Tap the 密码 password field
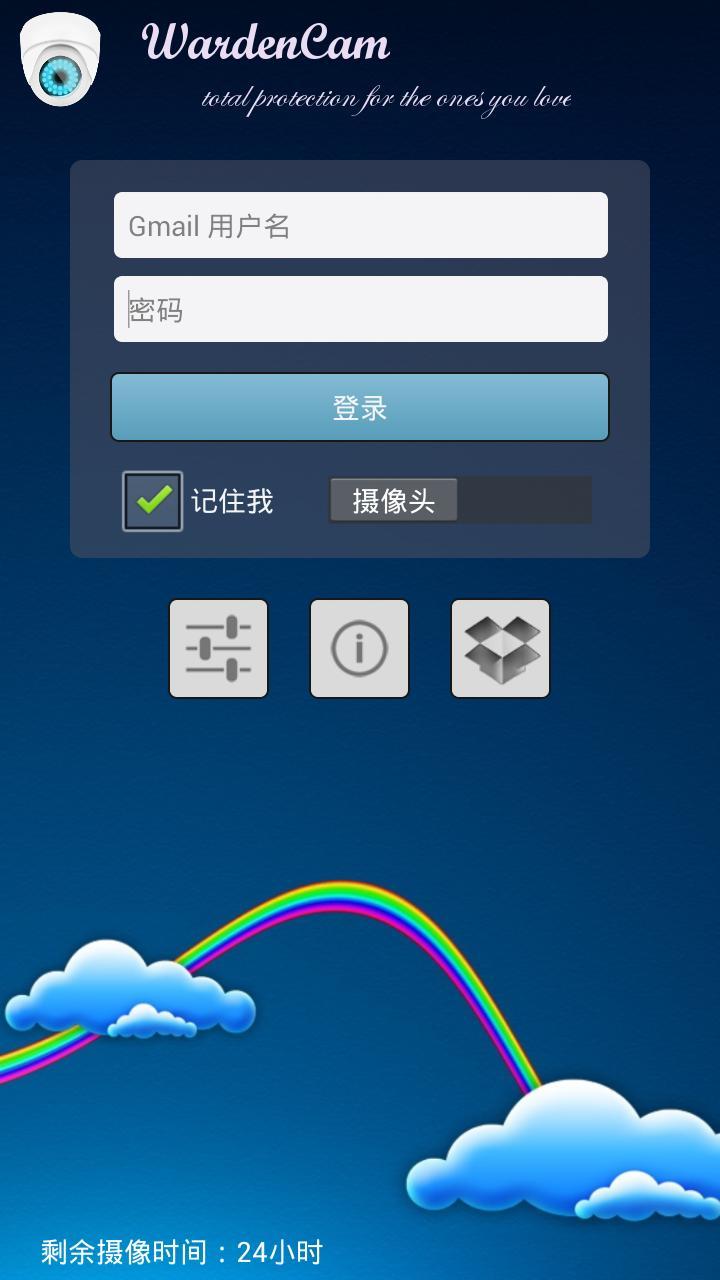 click(x=360, y=309)
